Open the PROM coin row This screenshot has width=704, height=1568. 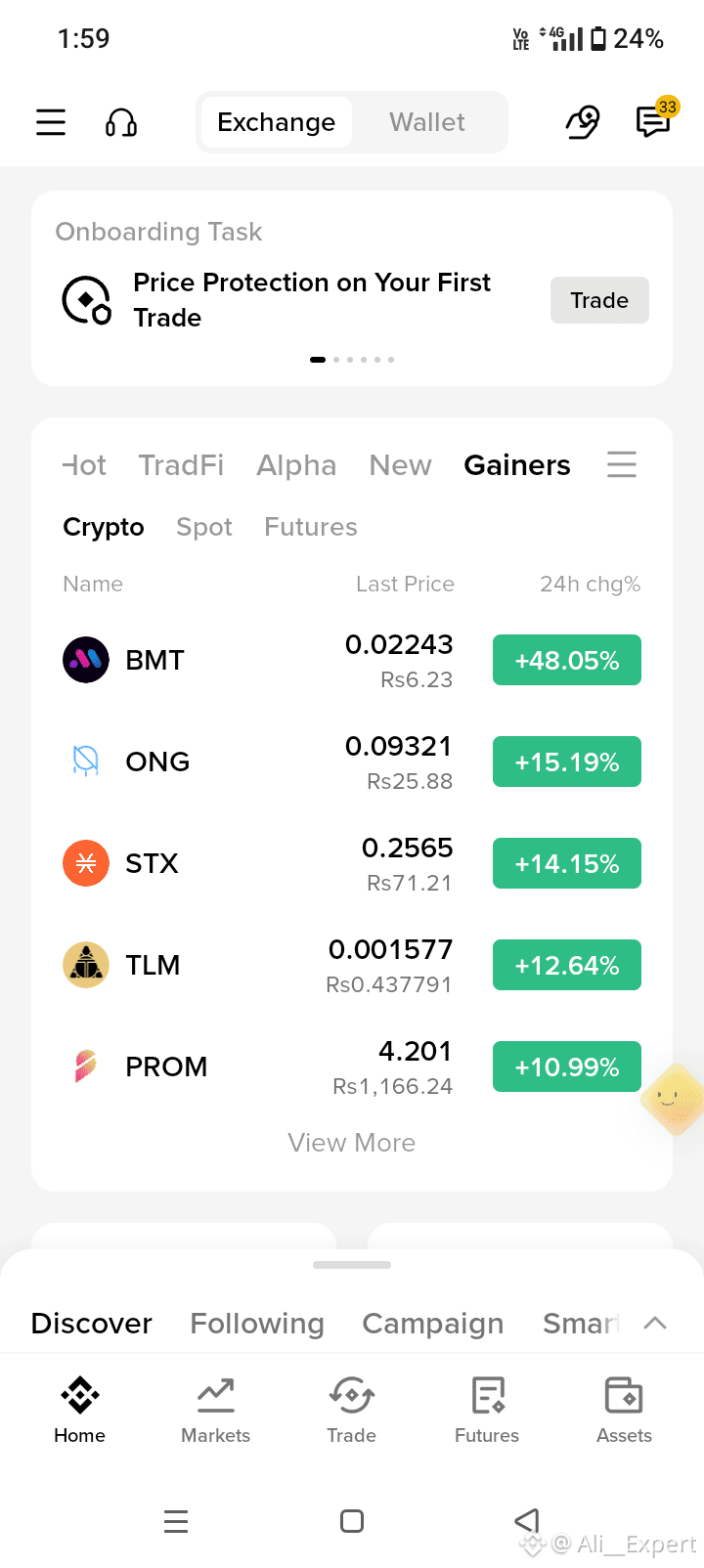[352, 1067]
